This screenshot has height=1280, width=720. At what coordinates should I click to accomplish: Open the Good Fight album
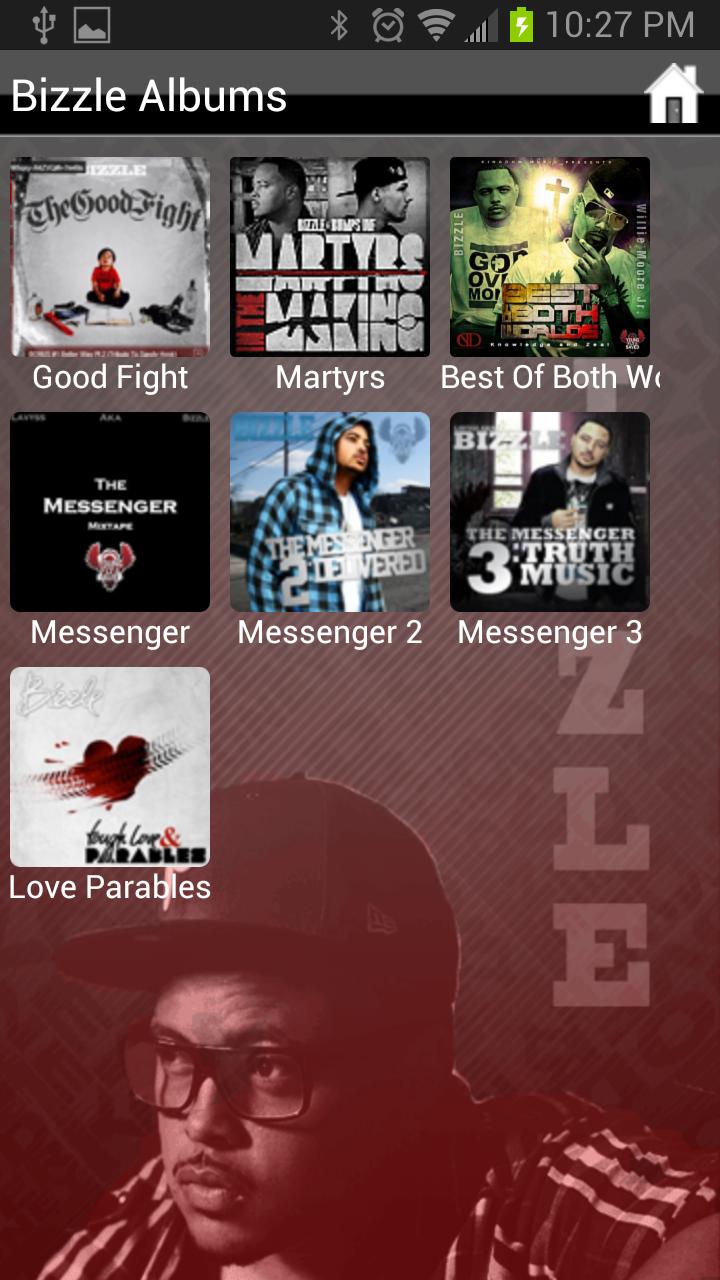tap(110, 257)
